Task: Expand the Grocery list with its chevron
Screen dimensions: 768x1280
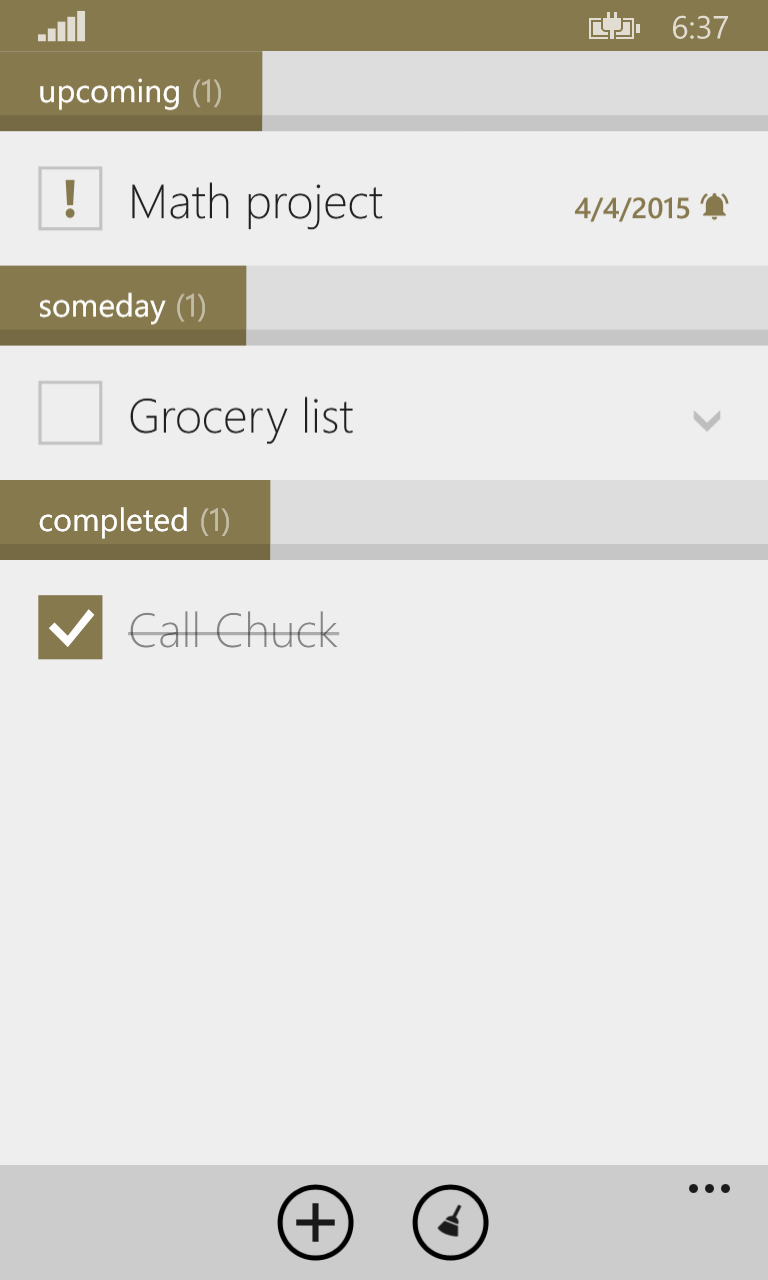Action: [x=707, y=421]
